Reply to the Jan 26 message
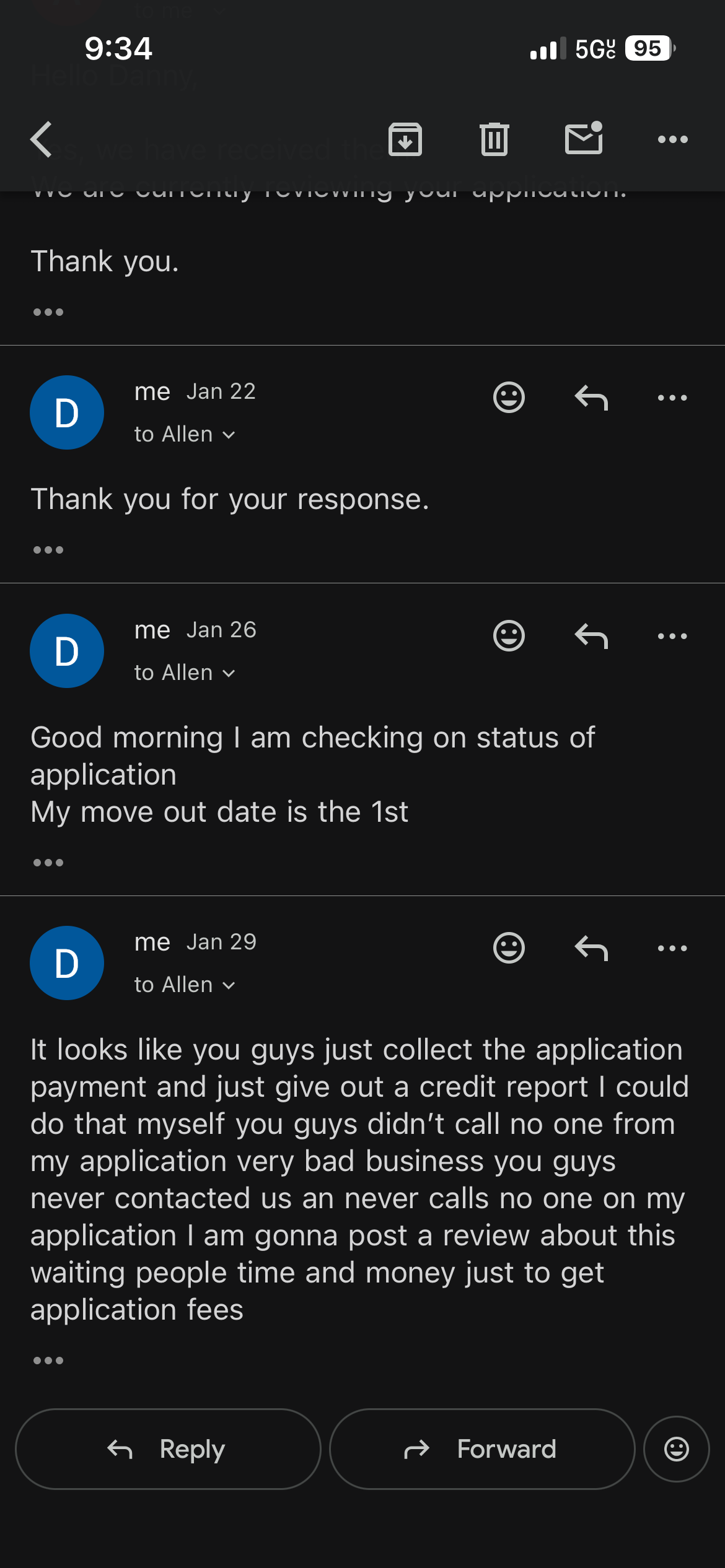The image size is (725, 1568). tap(591, 636)
